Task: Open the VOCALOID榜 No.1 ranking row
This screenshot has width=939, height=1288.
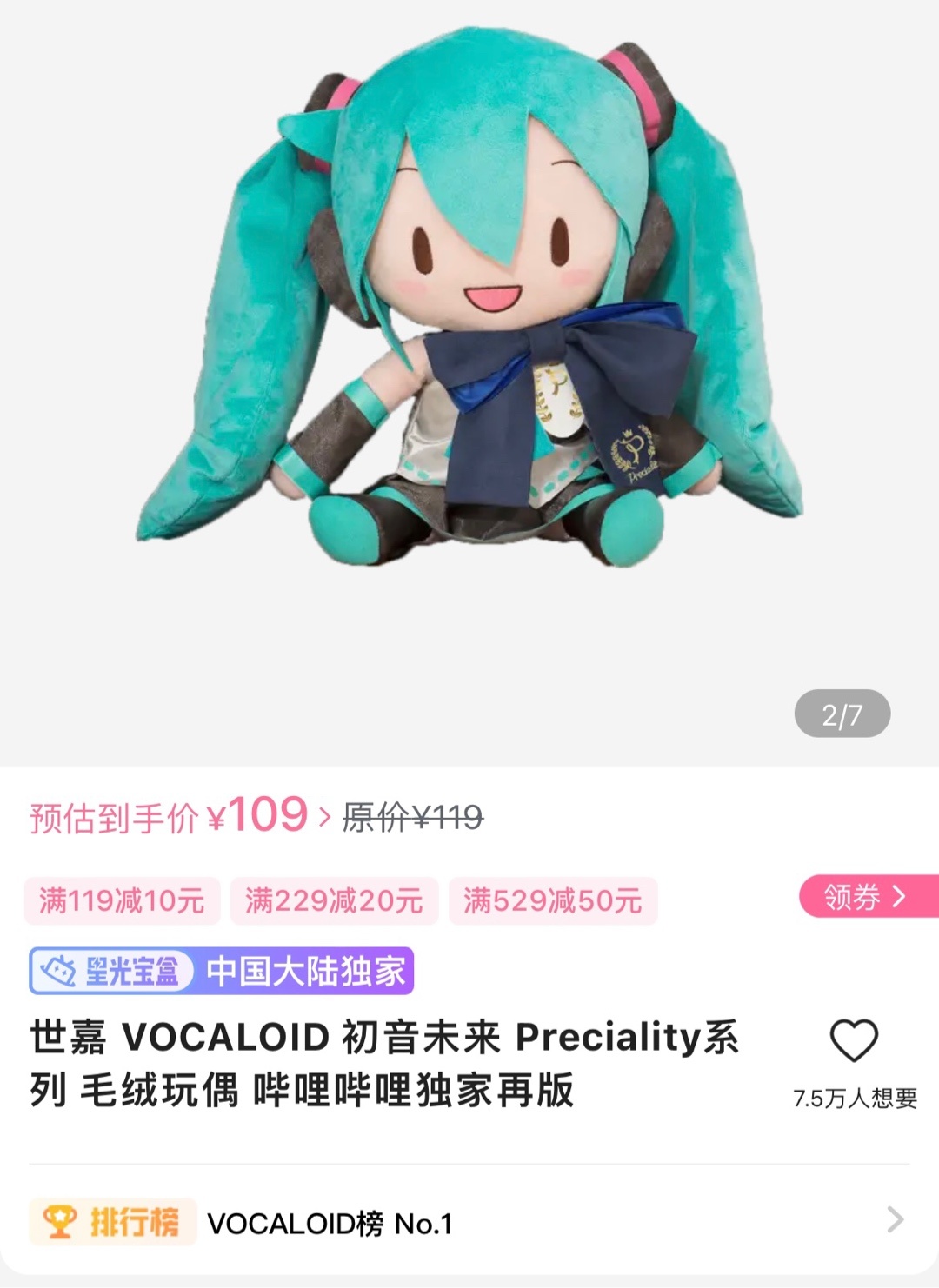Action: 469,1221
